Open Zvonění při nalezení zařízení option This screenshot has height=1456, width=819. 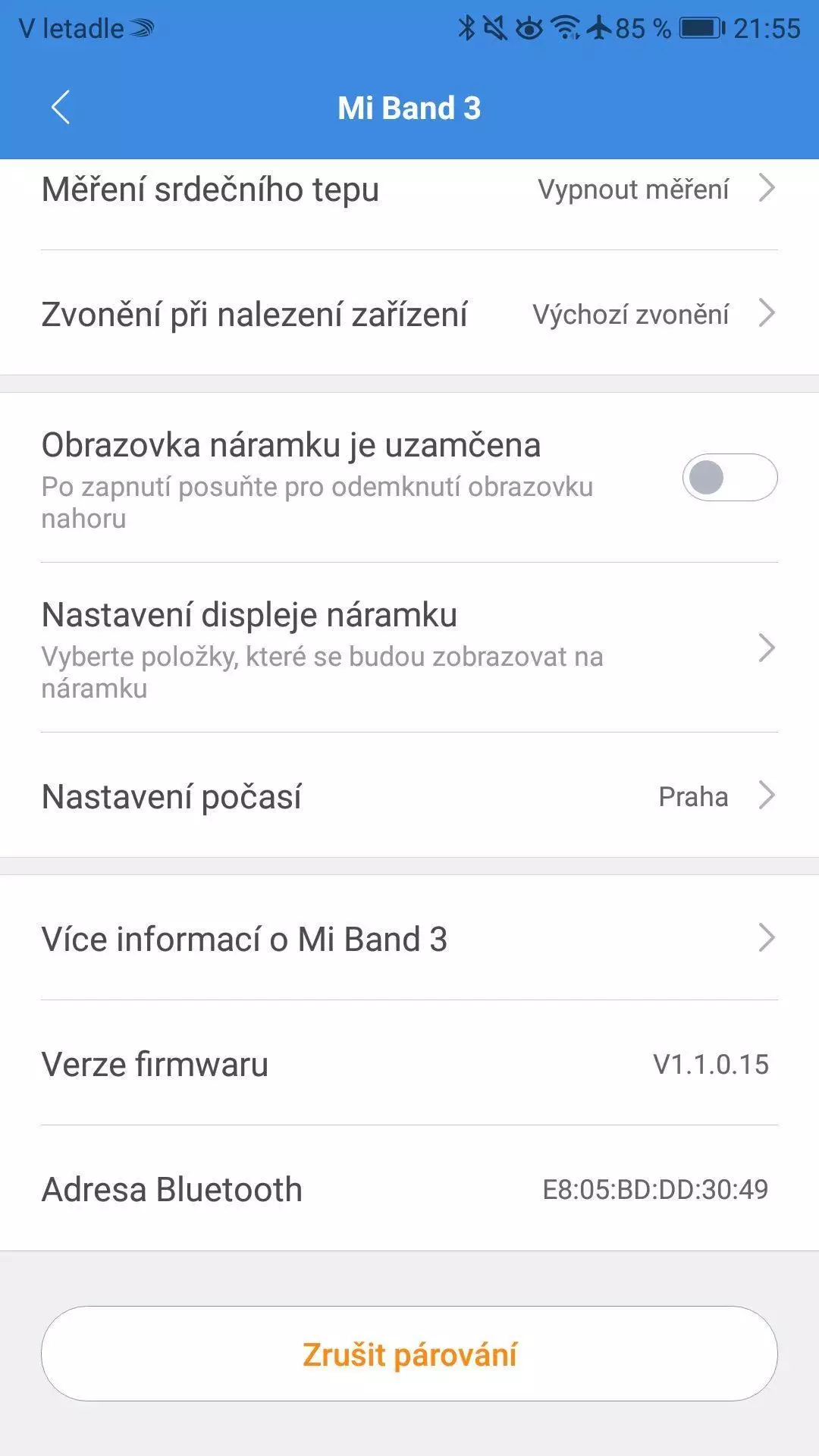click(x=409, y=313)
